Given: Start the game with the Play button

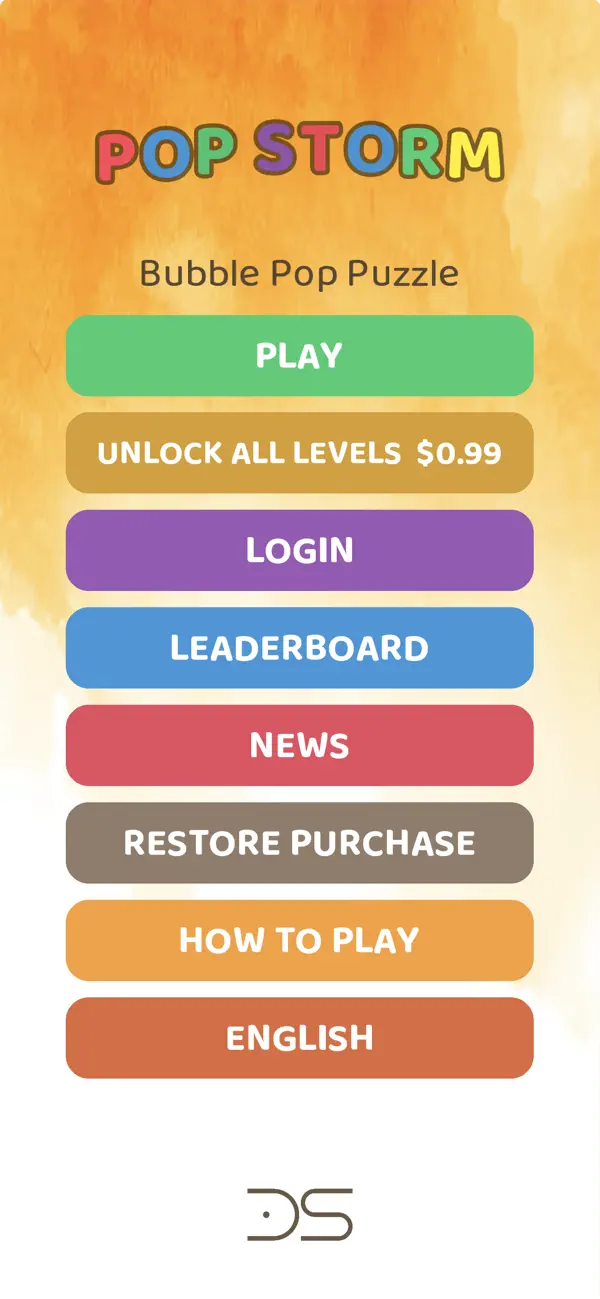Looking at the screenshot, I should pos(300,356).
